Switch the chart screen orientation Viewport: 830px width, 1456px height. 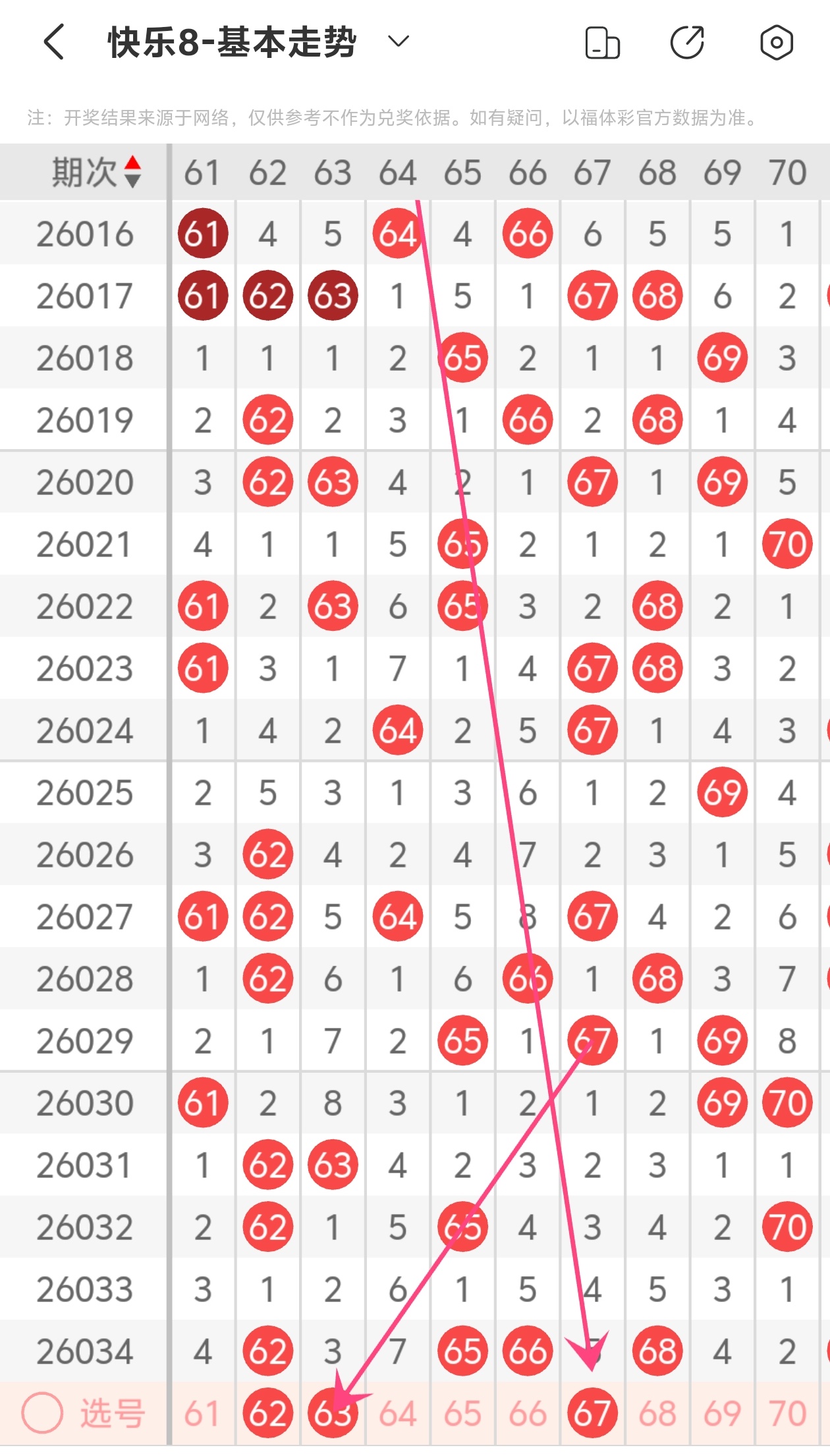pos(602,43)
